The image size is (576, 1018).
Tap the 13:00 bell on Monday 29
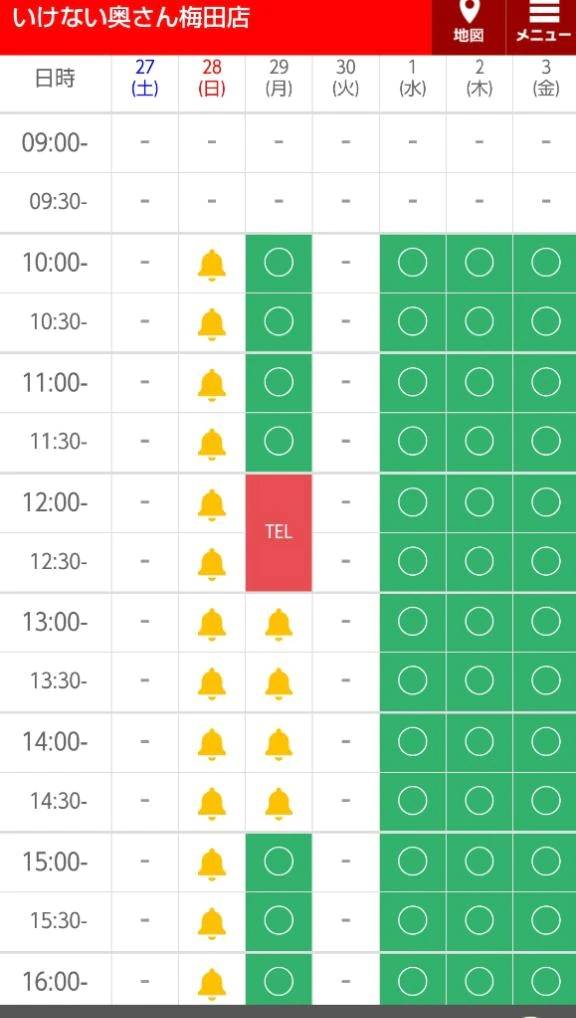click(x=279, y=623)
